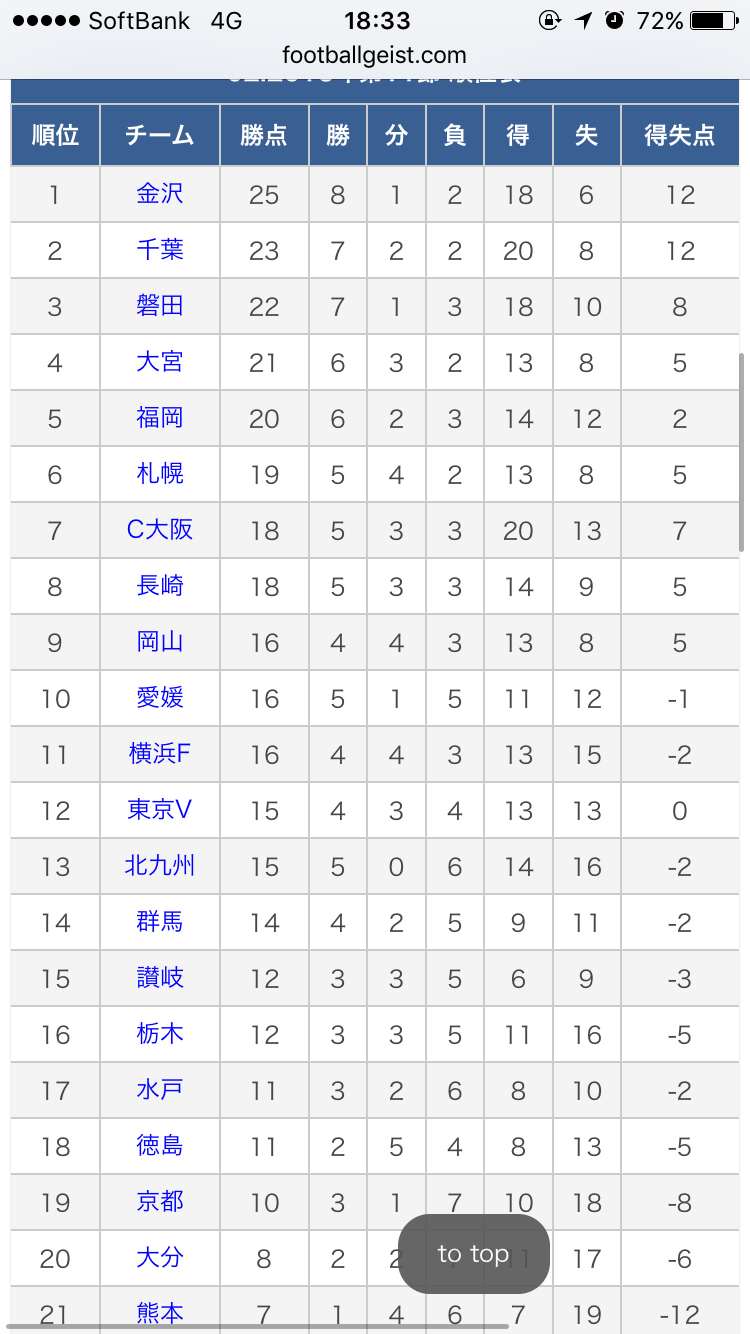View the 札幌 team page
This screenshot has height=1334, width=750.
tap(160, 474)
